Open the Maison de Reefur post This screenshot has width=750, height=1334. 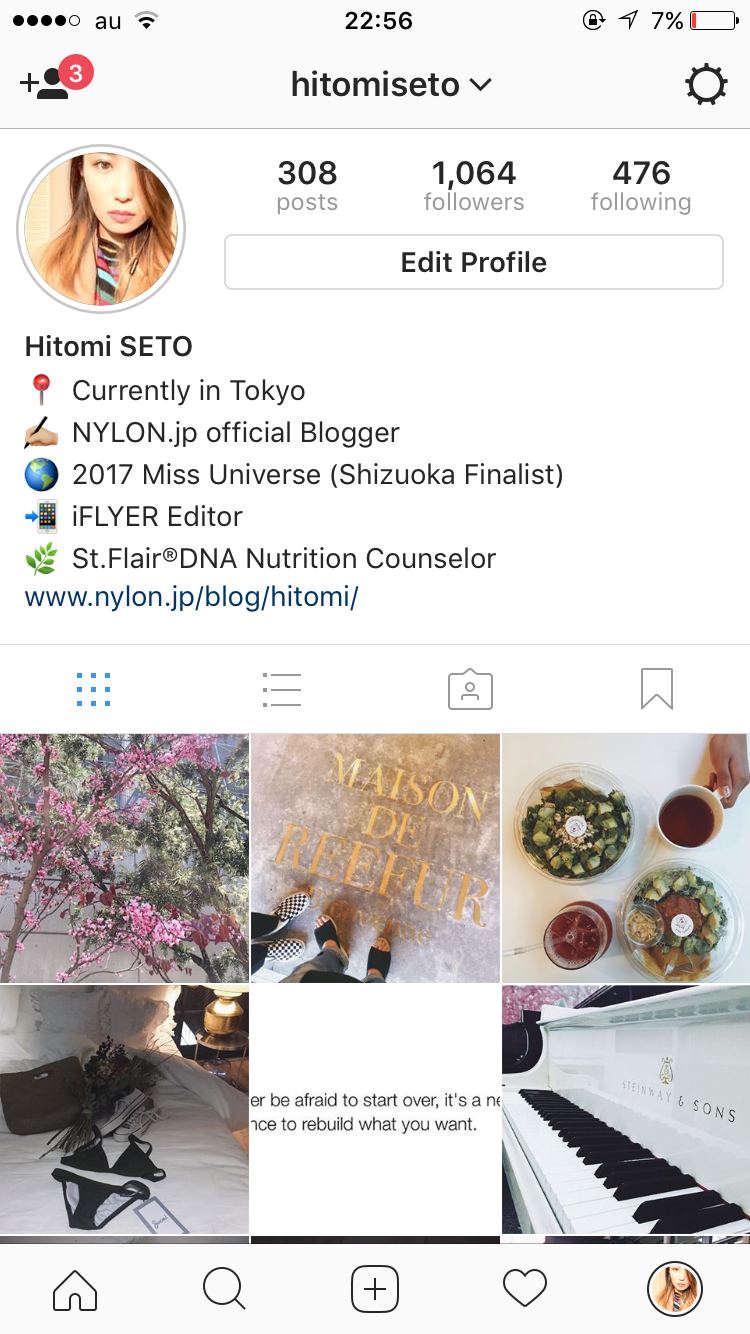[375, 858]
